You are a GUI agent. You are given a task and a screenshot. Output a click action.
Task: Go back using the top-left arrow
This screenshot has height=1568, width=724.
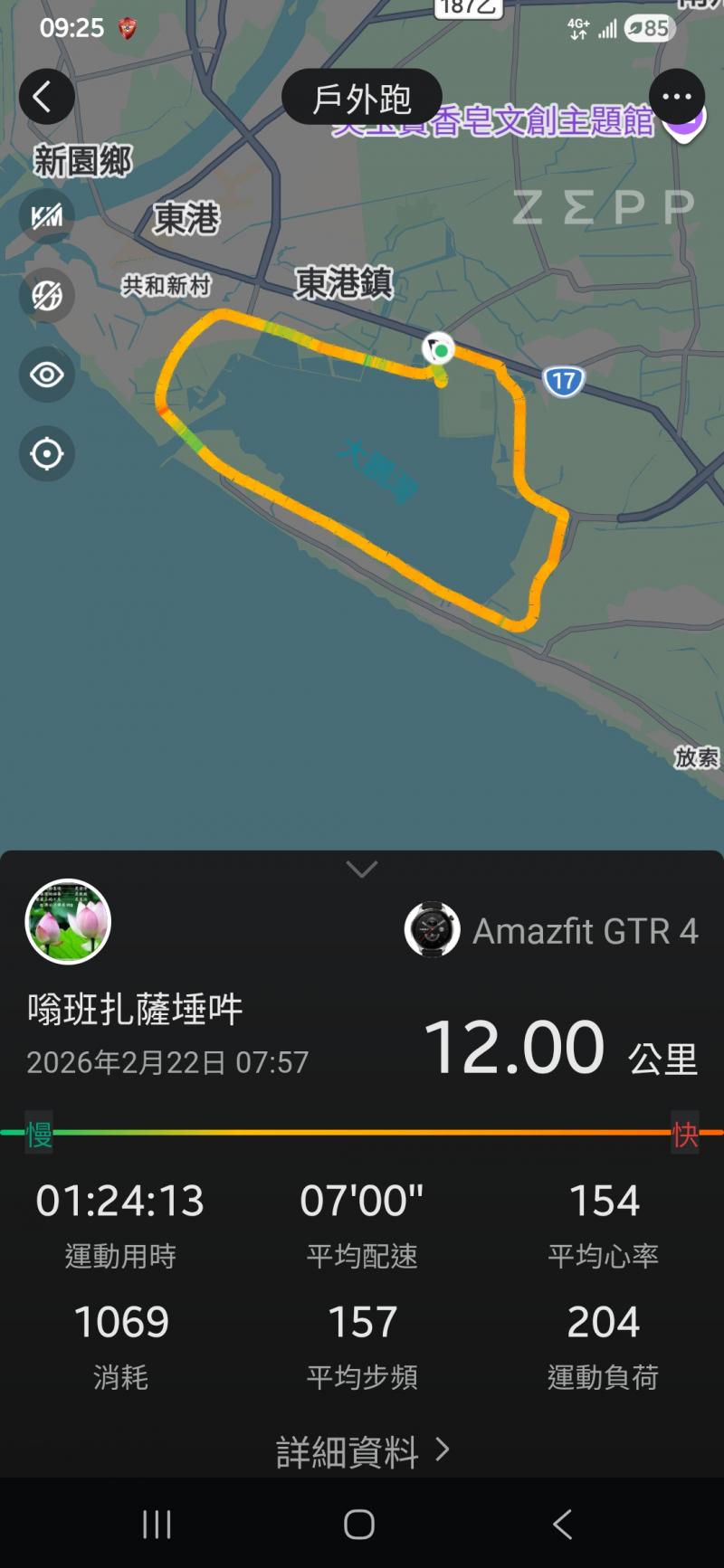pyautogui.click(x=46, y=97)
